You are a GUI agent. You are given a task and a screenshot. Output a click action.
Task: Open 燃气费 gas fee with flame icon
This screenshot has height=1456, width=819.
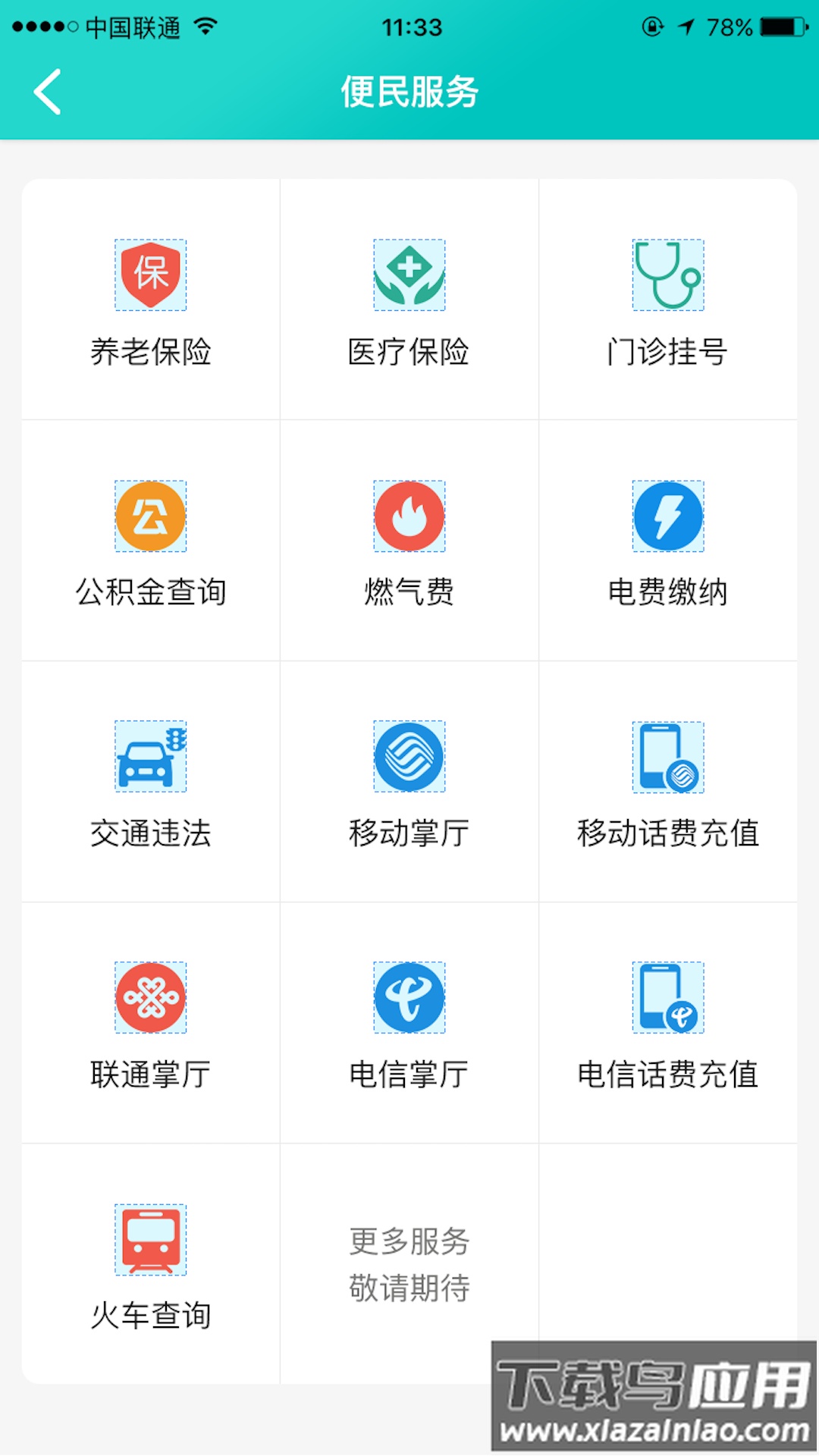pyautogui.click(x=409, y=516)
